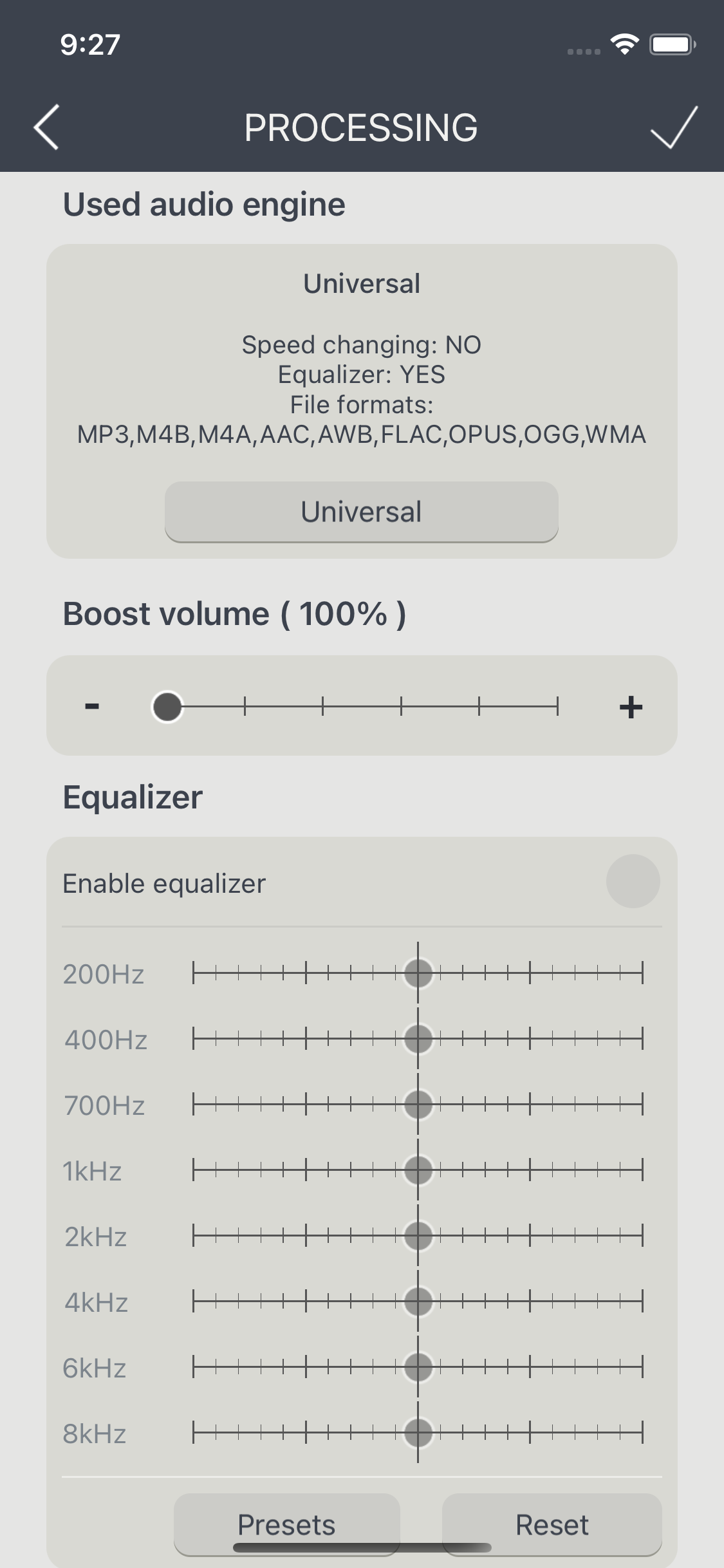Tap the 6kHz equalizer slider
The image size is (724, 1568).
pos(418,1367)
